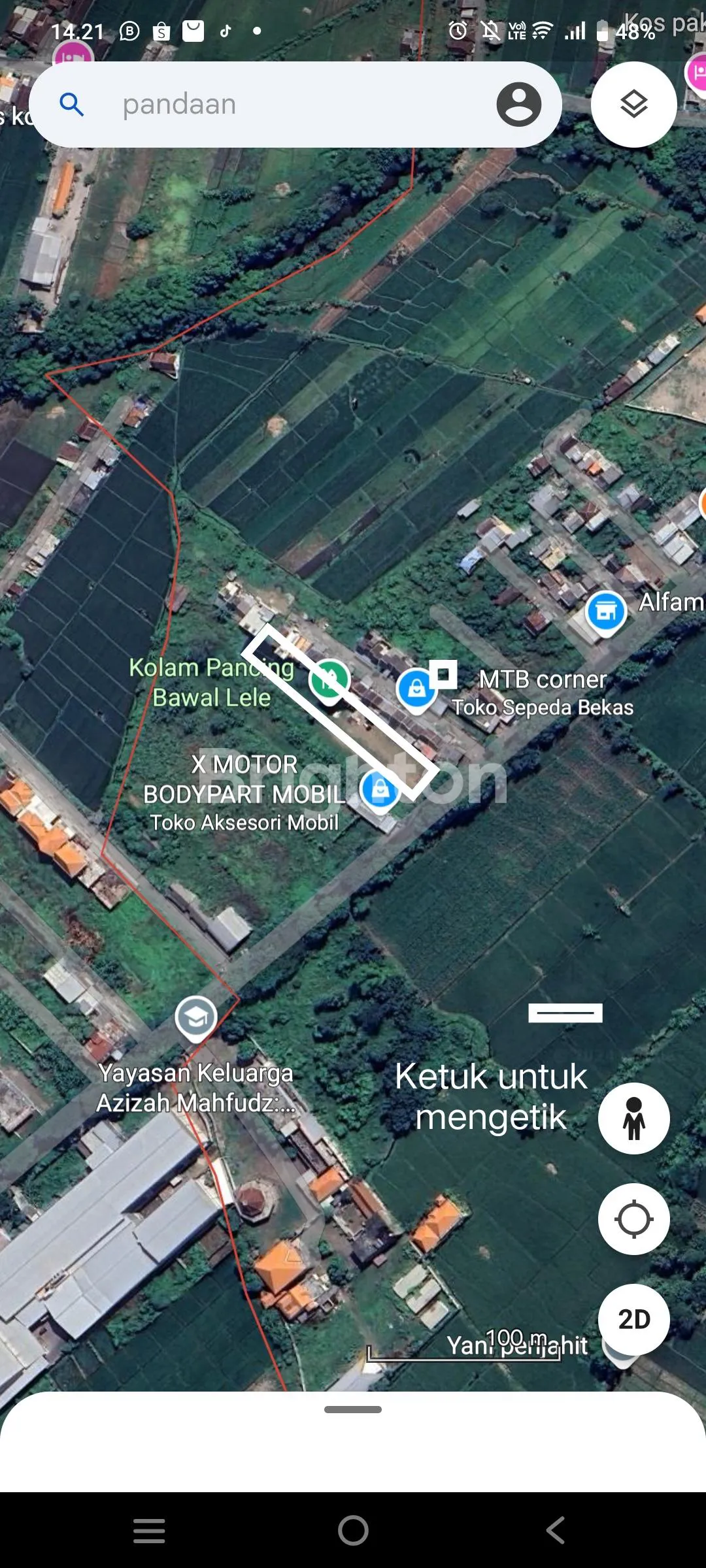Screen dimensions: 706x1568
Task: Open the Alfamart store pin
Action: coord(605,612)
